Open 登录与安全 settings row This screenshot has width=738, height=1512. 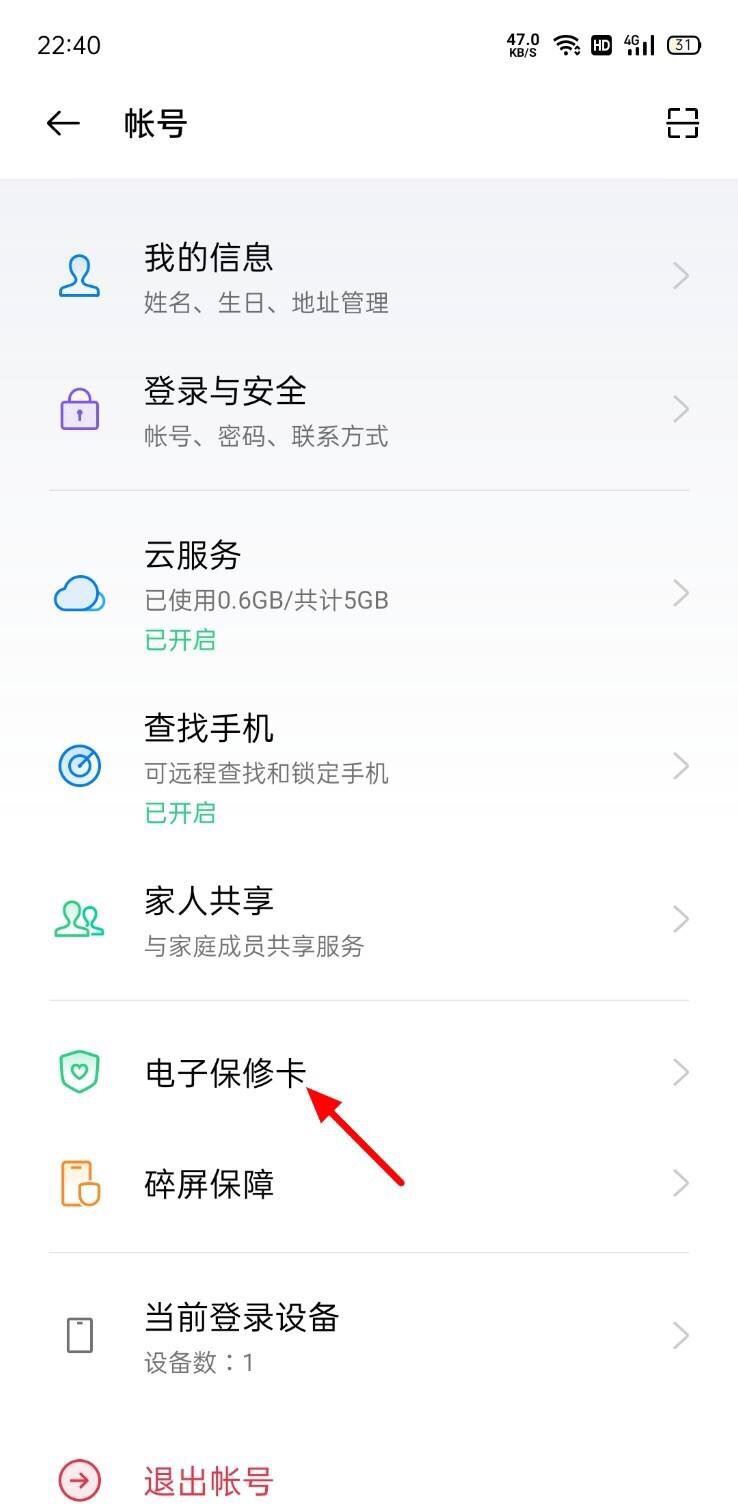(x=369, y=409)
